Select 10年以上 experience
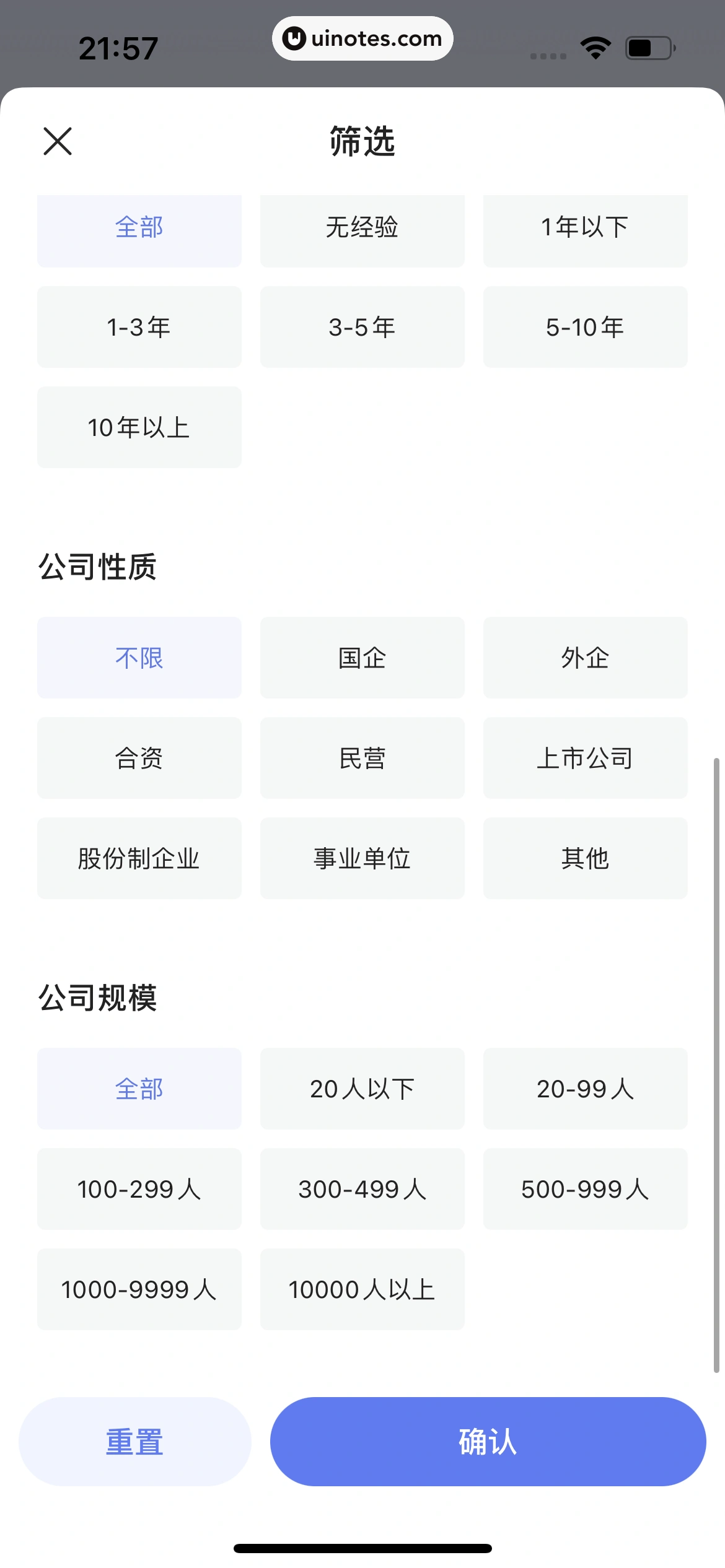This screenshot has width=725, height=1568. click(139, 427)
